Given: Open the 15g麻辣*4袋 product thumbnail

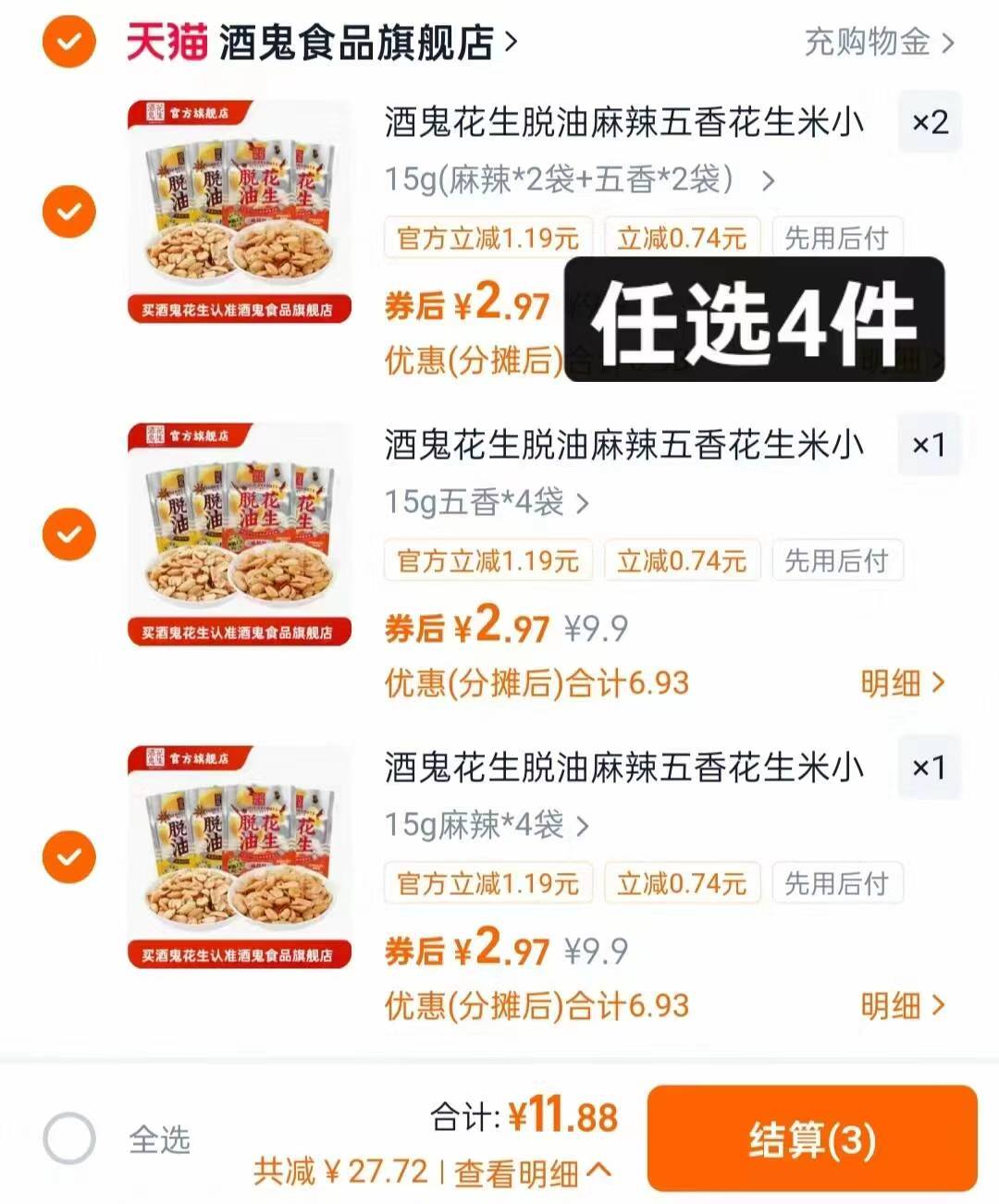Looking at the screenshot, I should pos(240,856).
